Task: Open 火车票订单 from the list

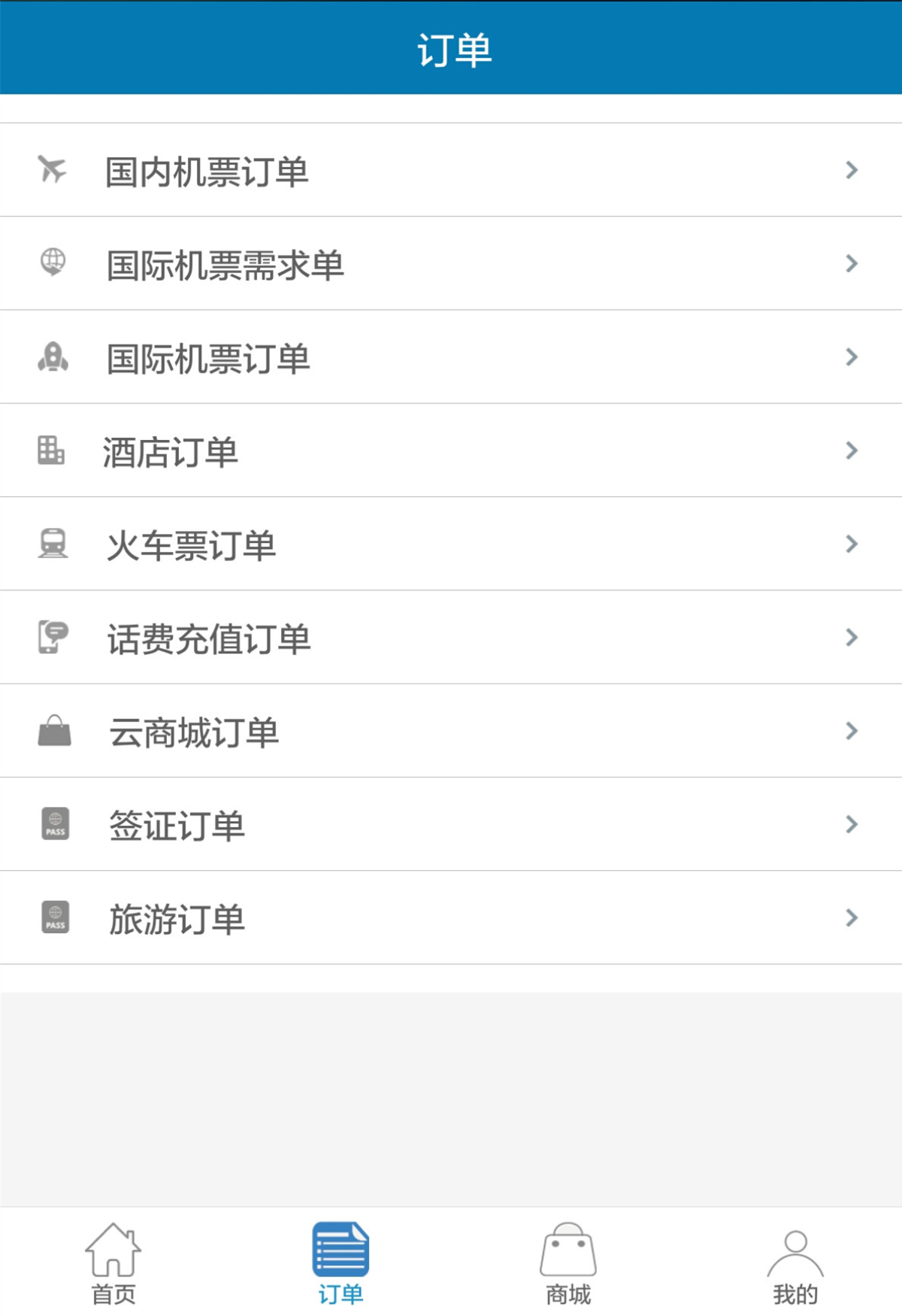Action: 192,544
